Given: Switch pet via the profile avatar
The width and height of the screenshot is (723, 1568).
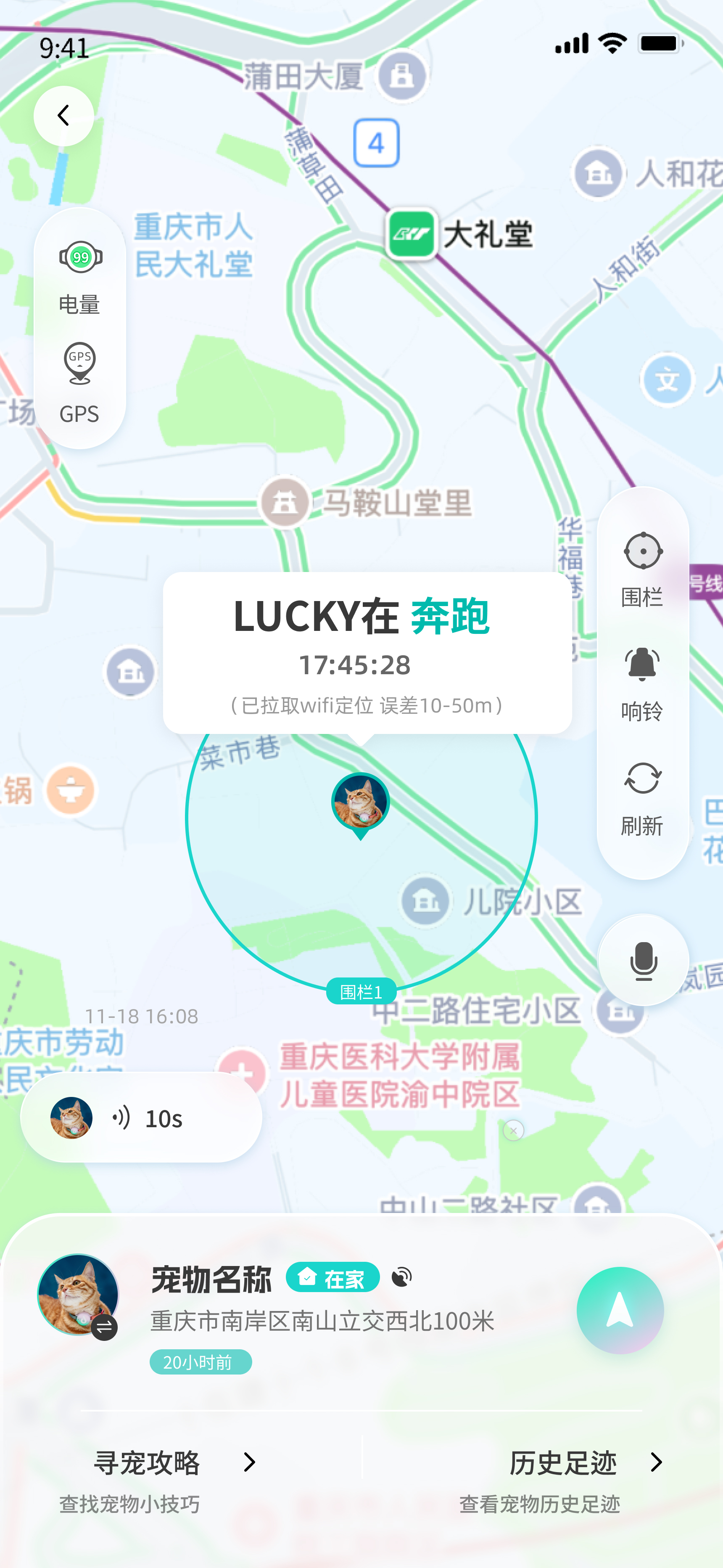Looking at the screenshot, I should (x=79, y=1295).
